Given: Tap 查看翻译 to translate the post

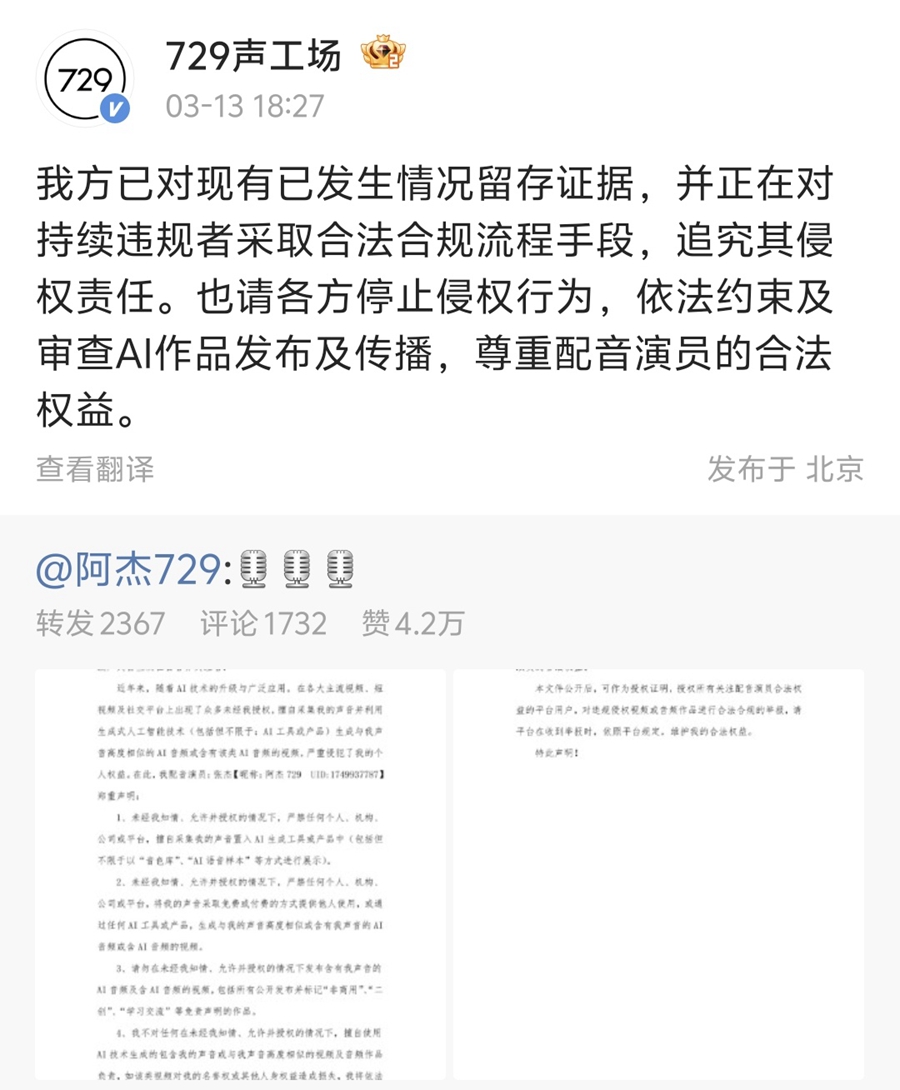Looking at the screenshot, I should coord(95,468).
